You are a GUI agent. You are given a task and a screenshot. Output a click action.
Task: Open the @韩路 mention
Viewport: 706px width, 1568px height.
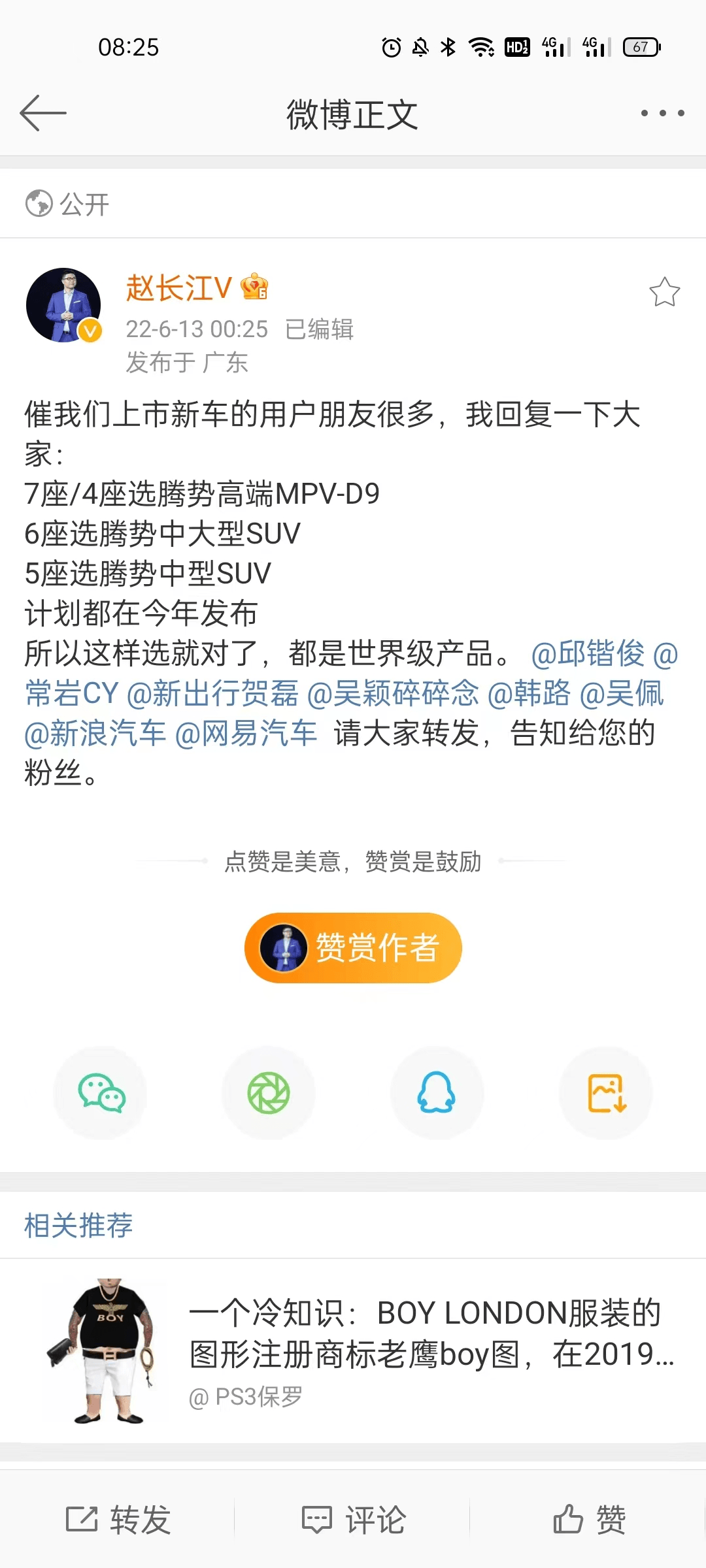(x=529, y=694)
